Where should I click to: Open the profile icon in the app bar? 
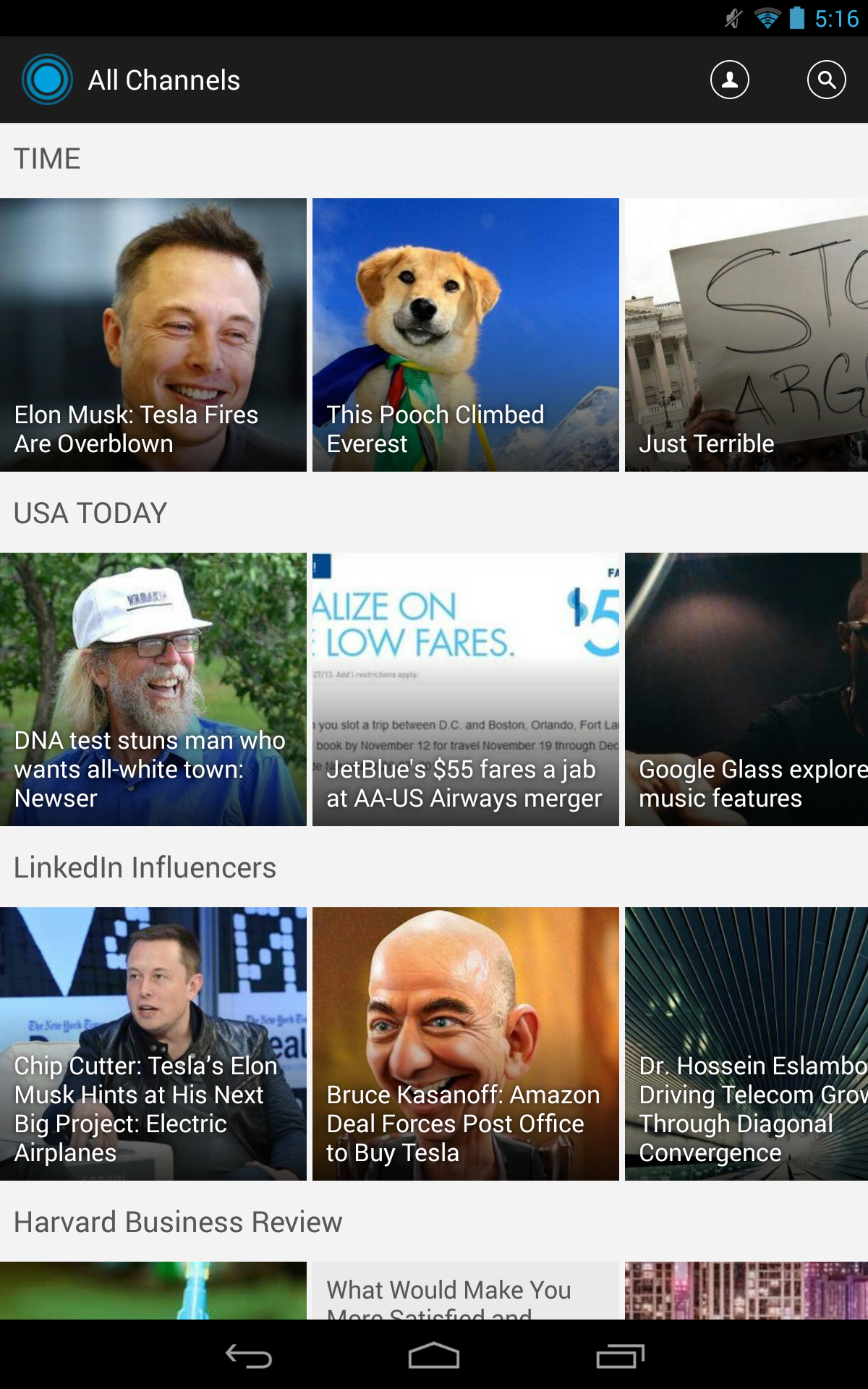tap(729, 80)
